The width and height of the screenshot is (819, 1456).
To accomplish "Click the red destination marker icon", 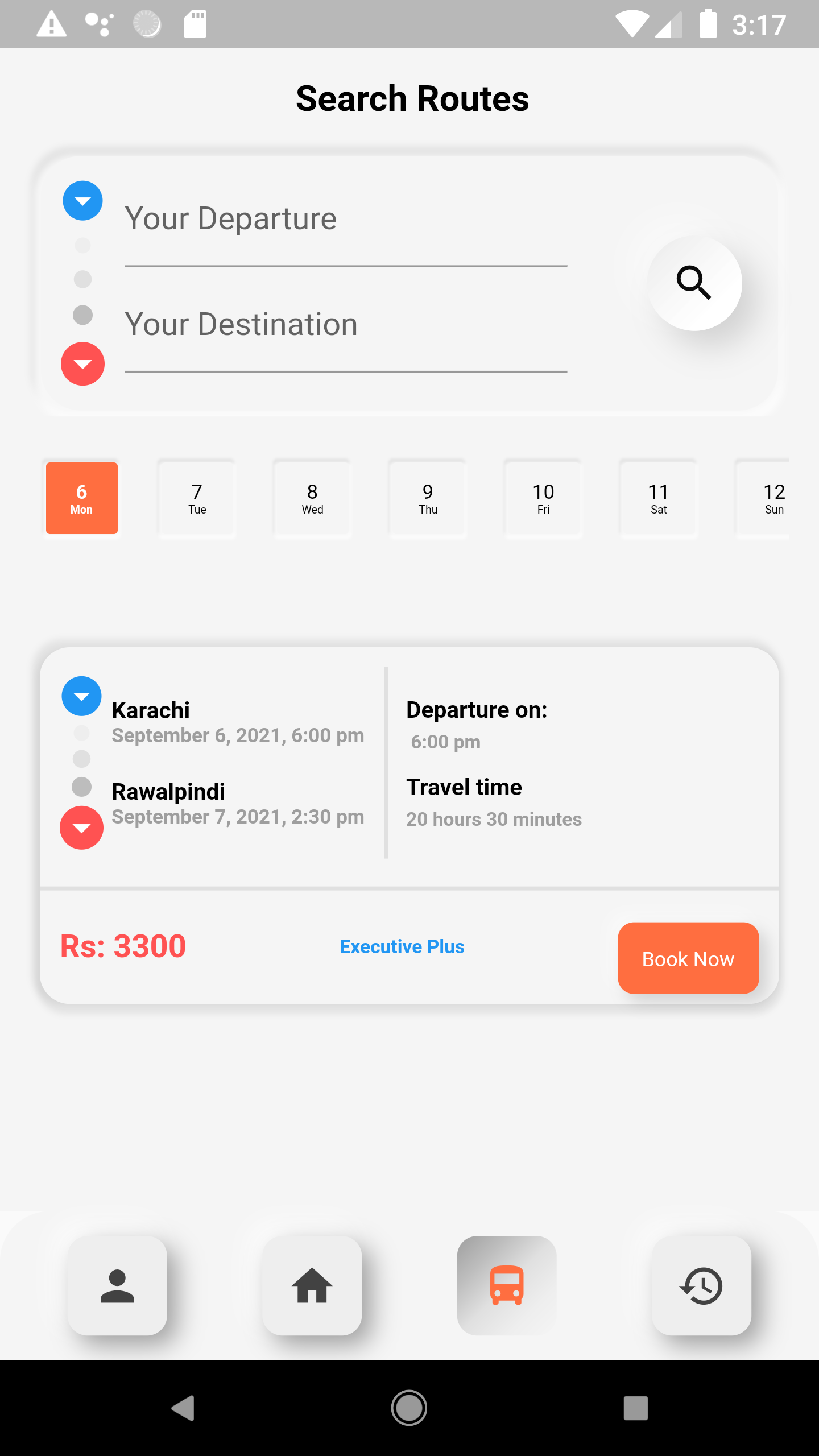I will pyautogui.click(x=82, y=363).
